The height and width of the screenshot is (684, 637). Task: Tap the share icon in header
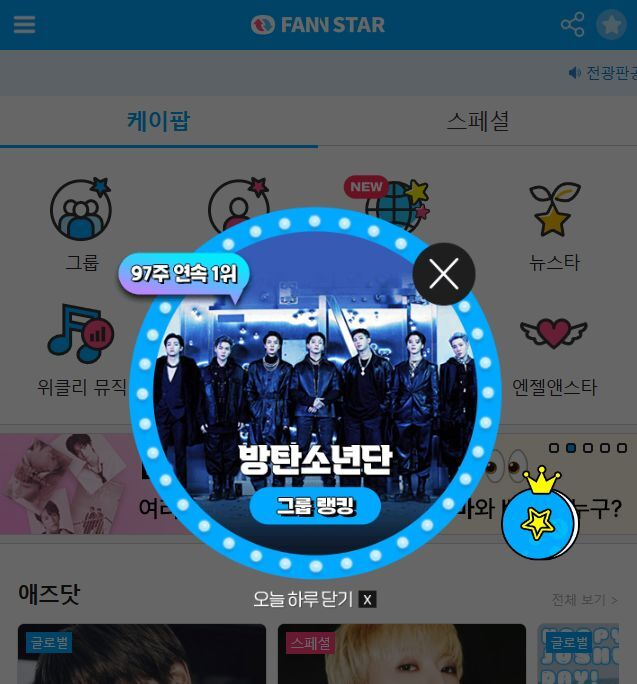coord(572,25)
